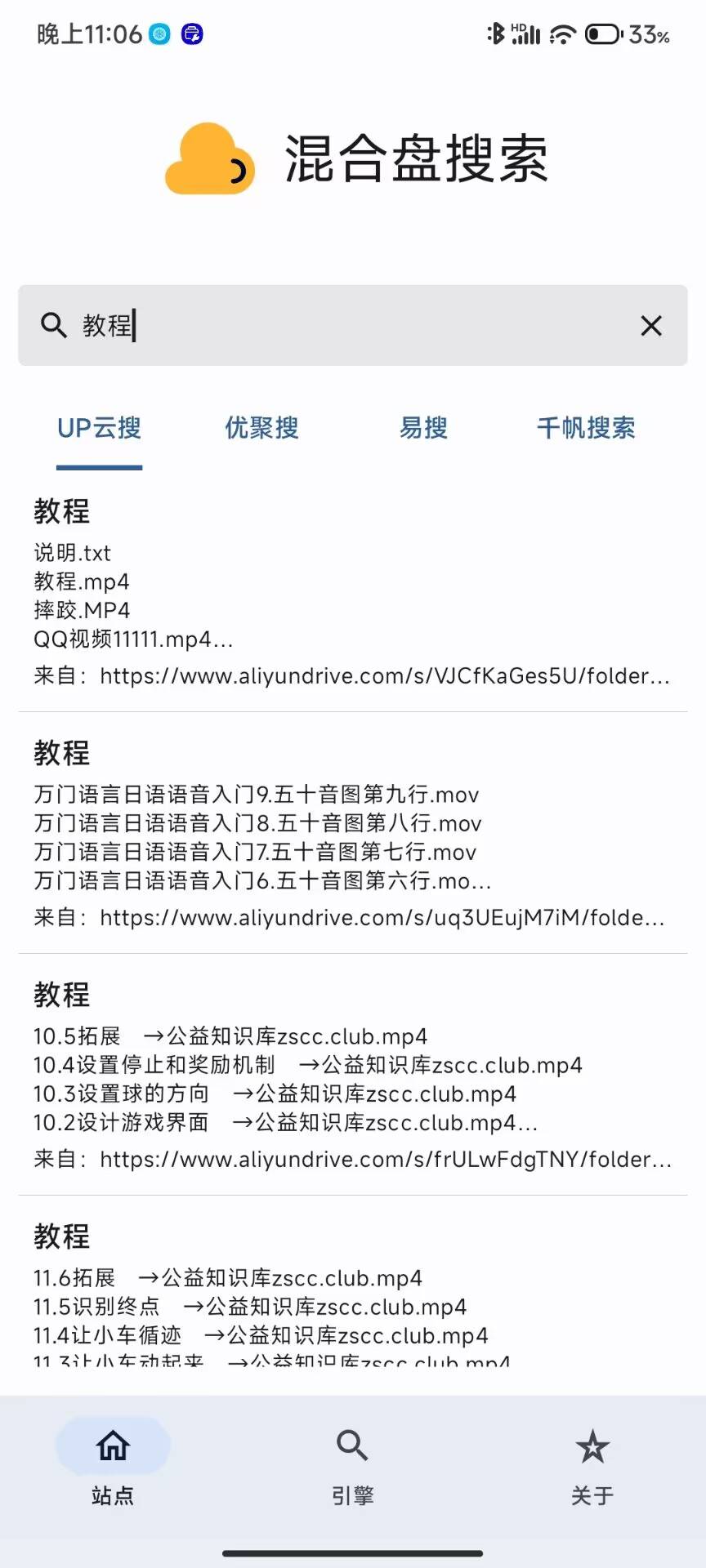Viewport: 706px width, 1568px height.
Task: Switch to the 易搜 tab
Action: coord(423,428)
